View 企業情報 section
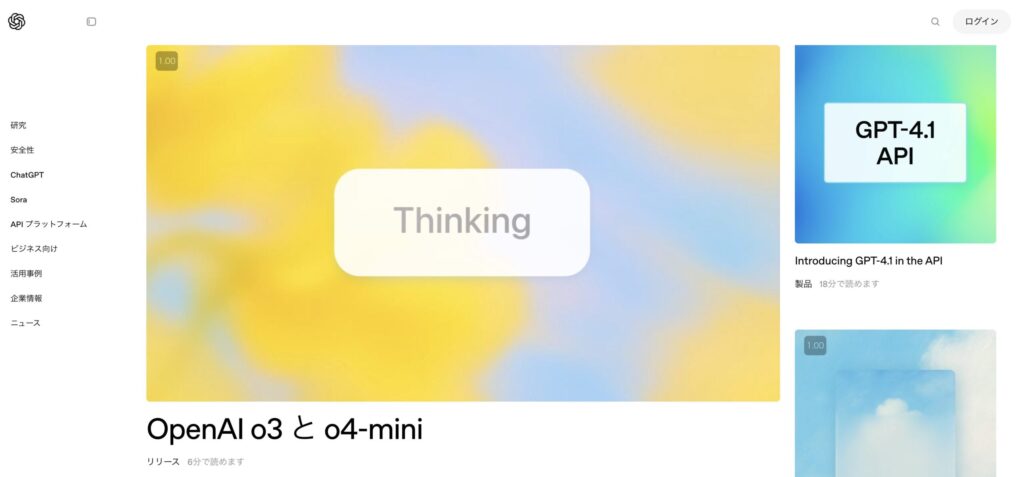Image resolution: width=1024 pixels, height=477 pixels. coord(26,298)
